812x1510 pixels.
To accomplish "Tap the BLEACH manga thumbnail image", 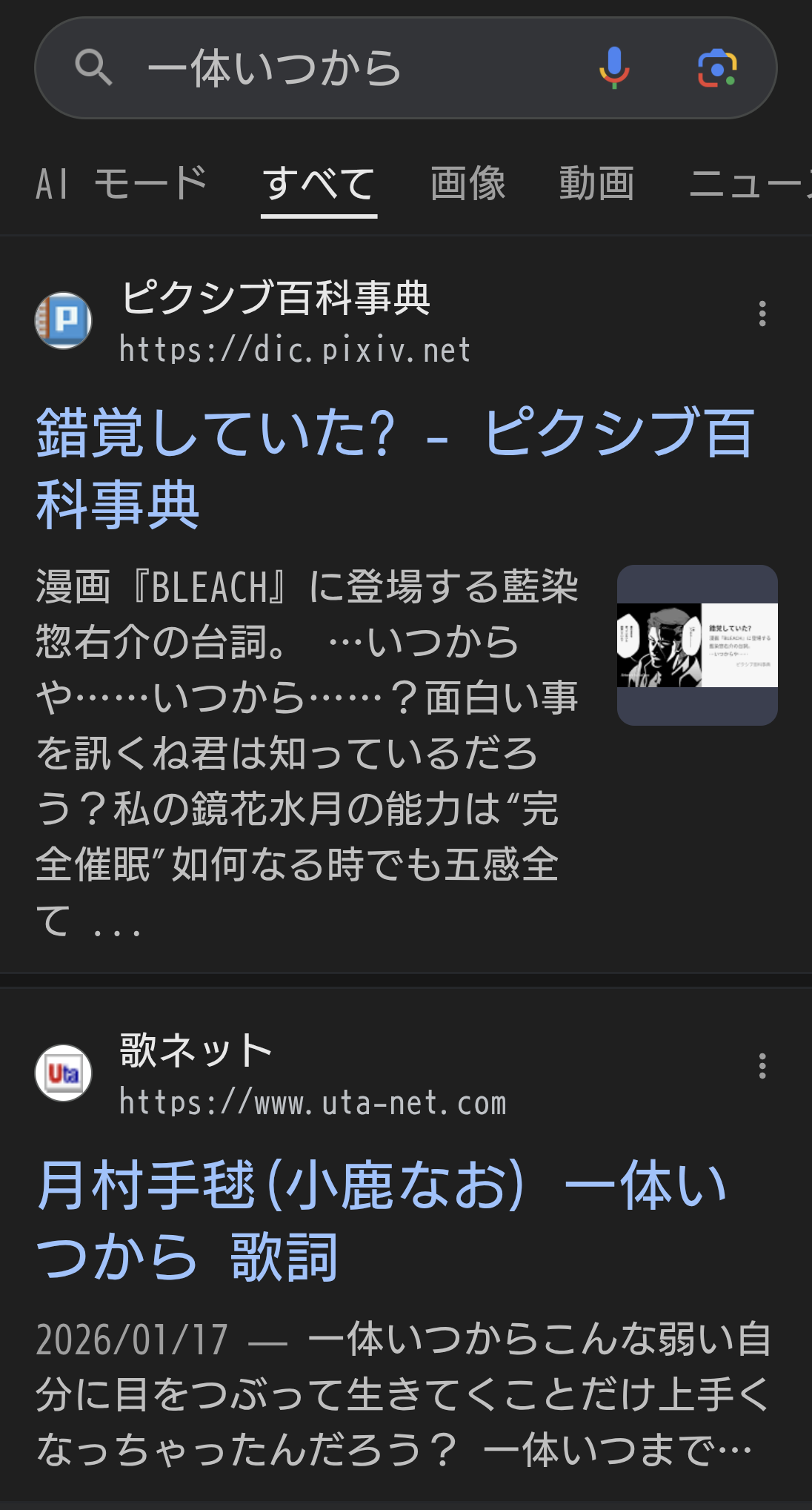I will pyautogui.click(x=697, y=645).
